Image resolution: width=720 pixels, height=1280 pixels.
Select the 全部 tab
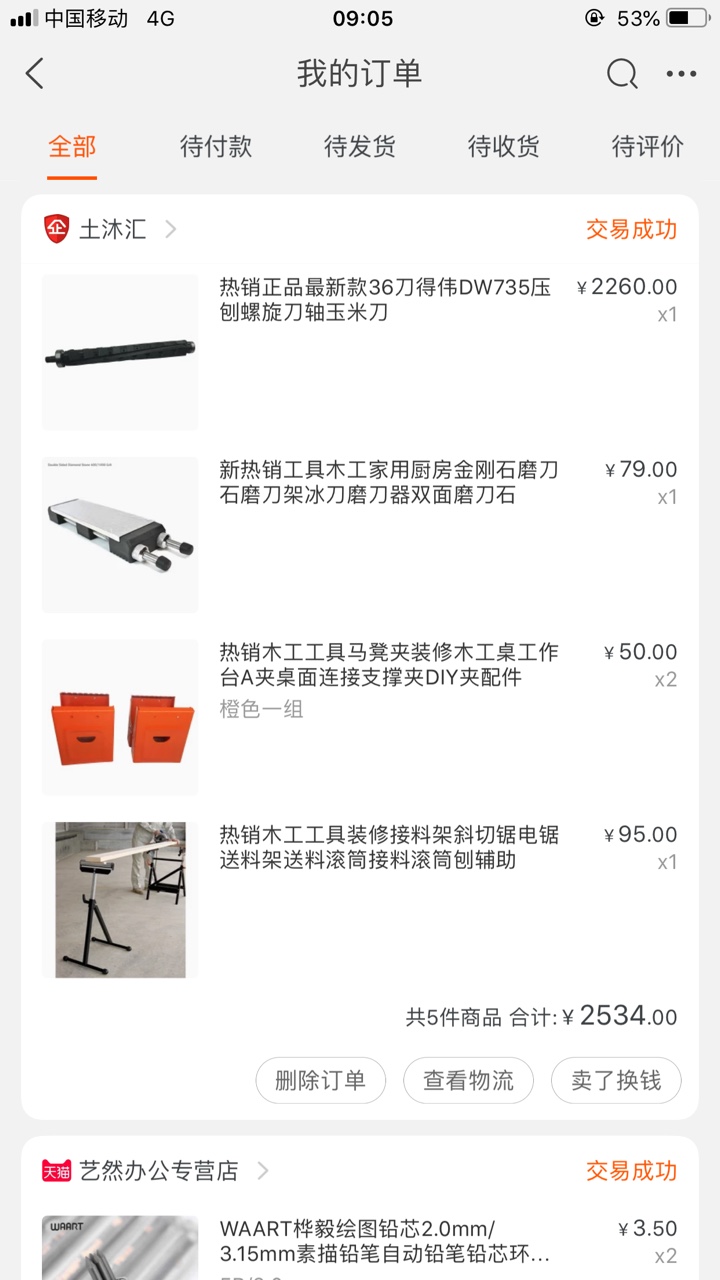(72, 147)
